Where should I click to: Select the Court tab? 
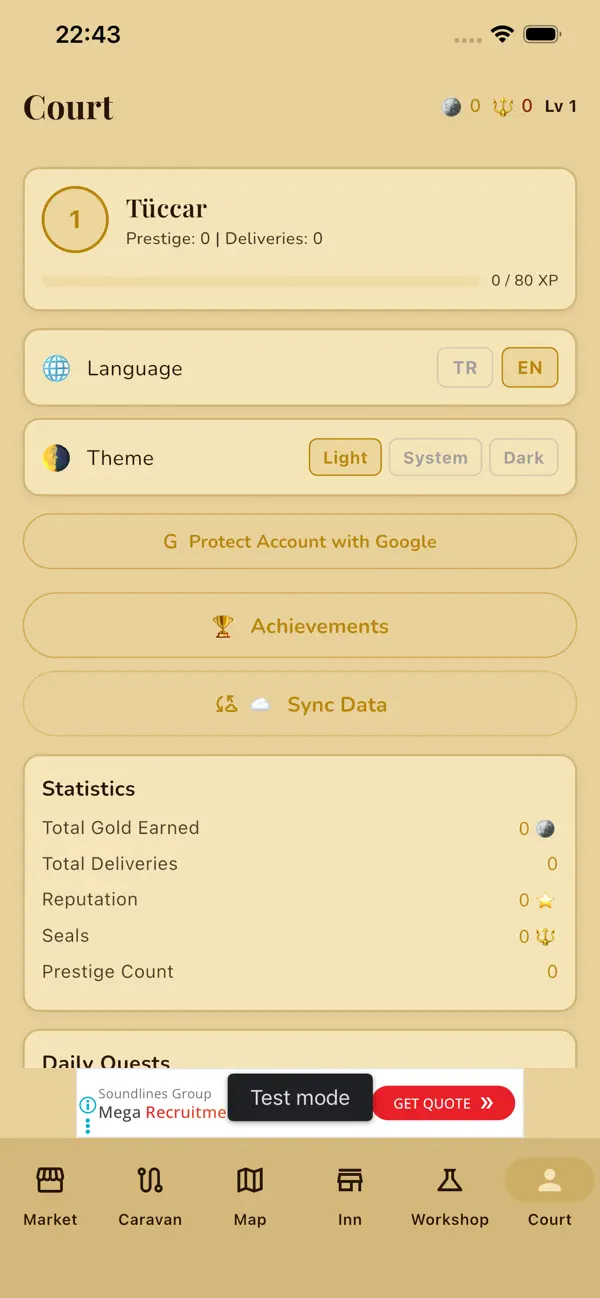pyautogui.click(x=550, y=1195)
